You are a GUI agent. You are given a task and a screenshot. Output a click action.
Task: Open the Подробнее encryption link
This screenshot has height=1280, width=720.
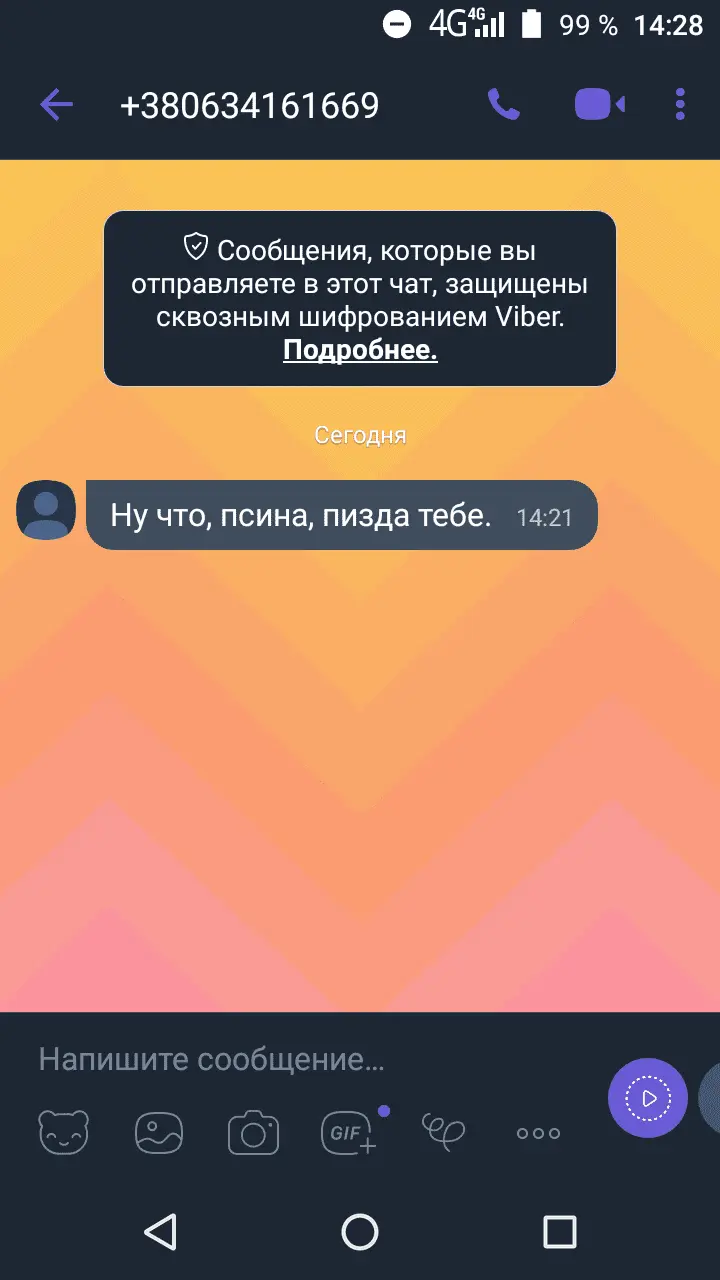click(x=360, y=350)
